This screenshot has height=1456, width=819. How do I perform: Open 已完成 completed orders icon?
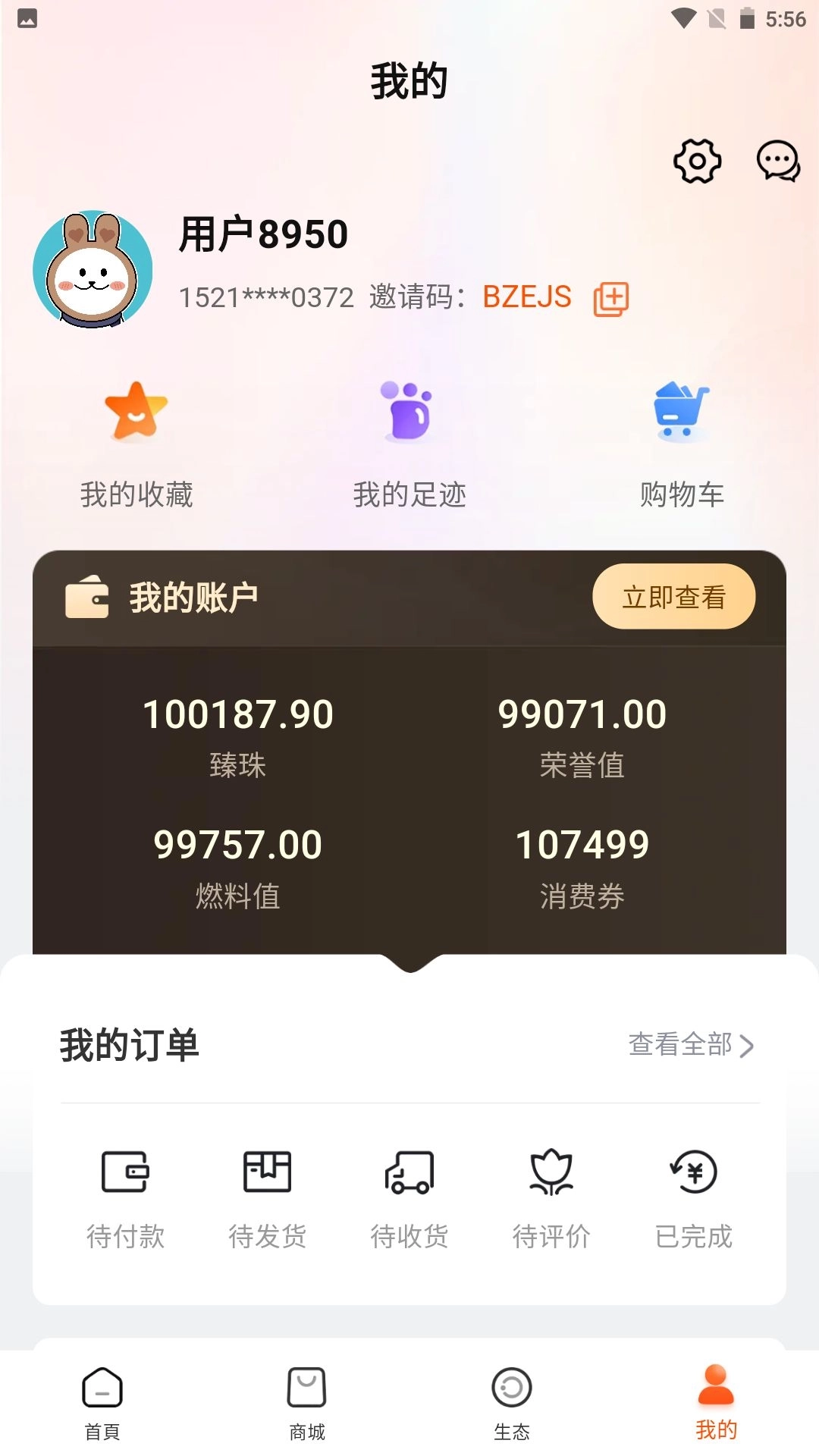692,1172
